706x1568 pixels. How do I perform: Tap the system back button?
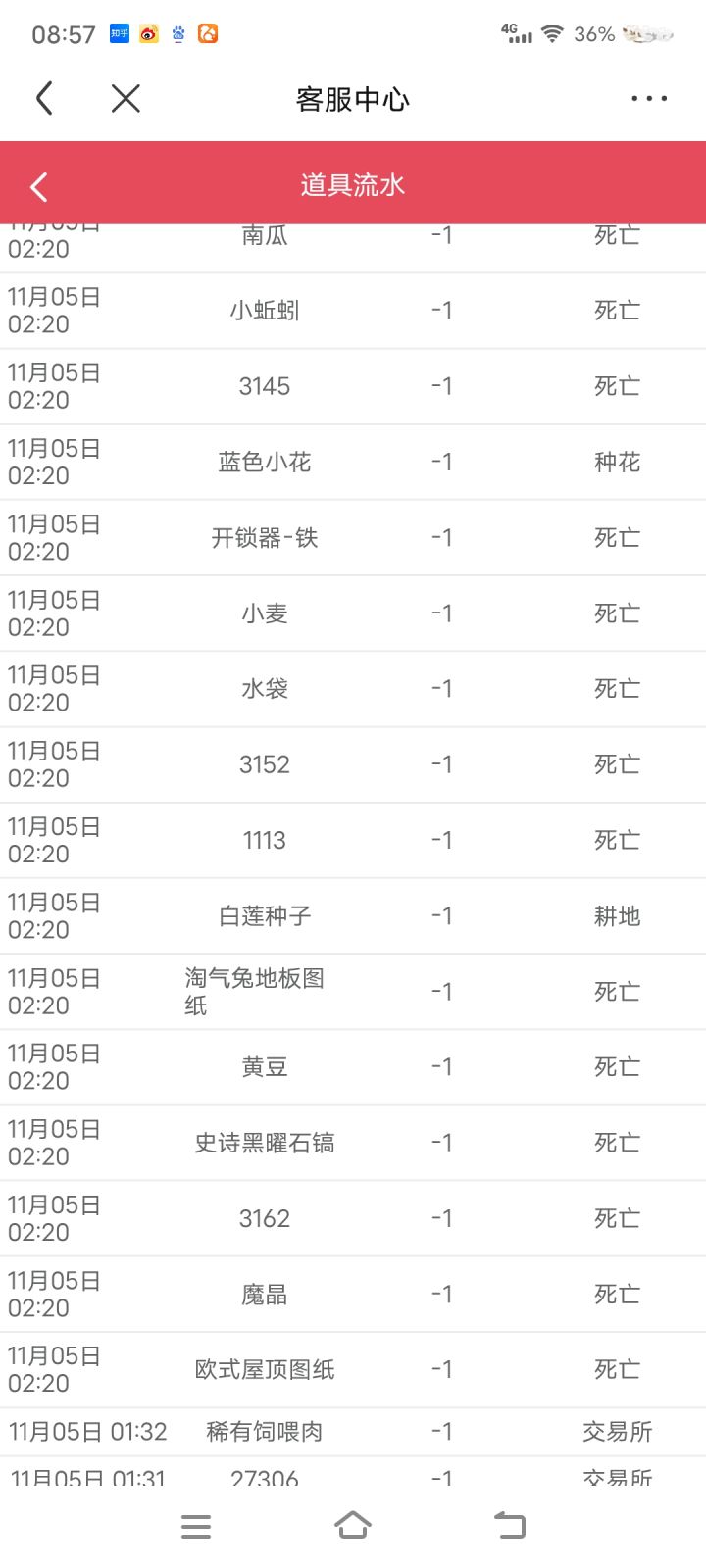click(x=510, y=1525)
